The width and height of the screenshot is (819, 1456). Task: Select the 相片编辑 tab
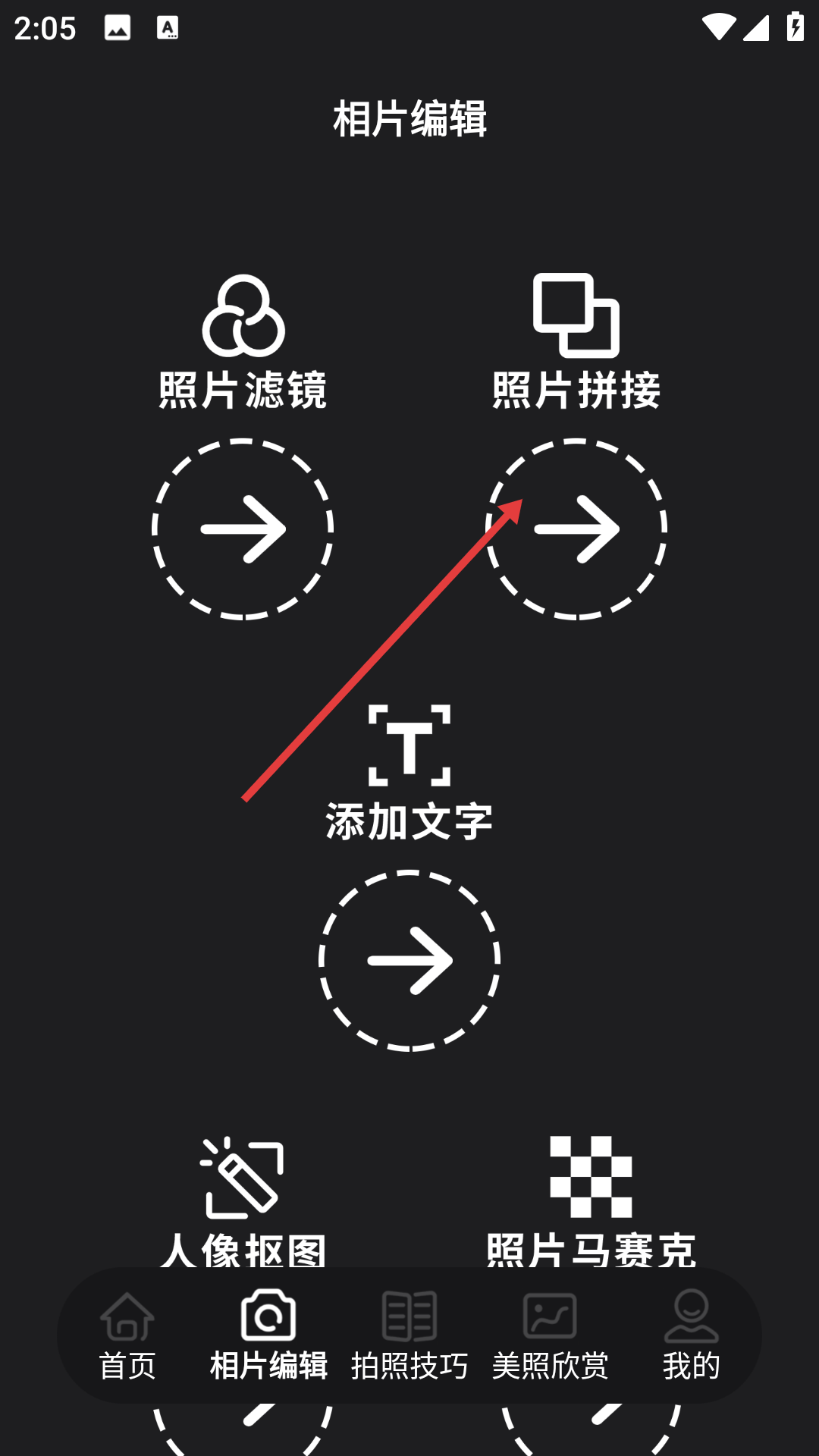(268, 1336)
